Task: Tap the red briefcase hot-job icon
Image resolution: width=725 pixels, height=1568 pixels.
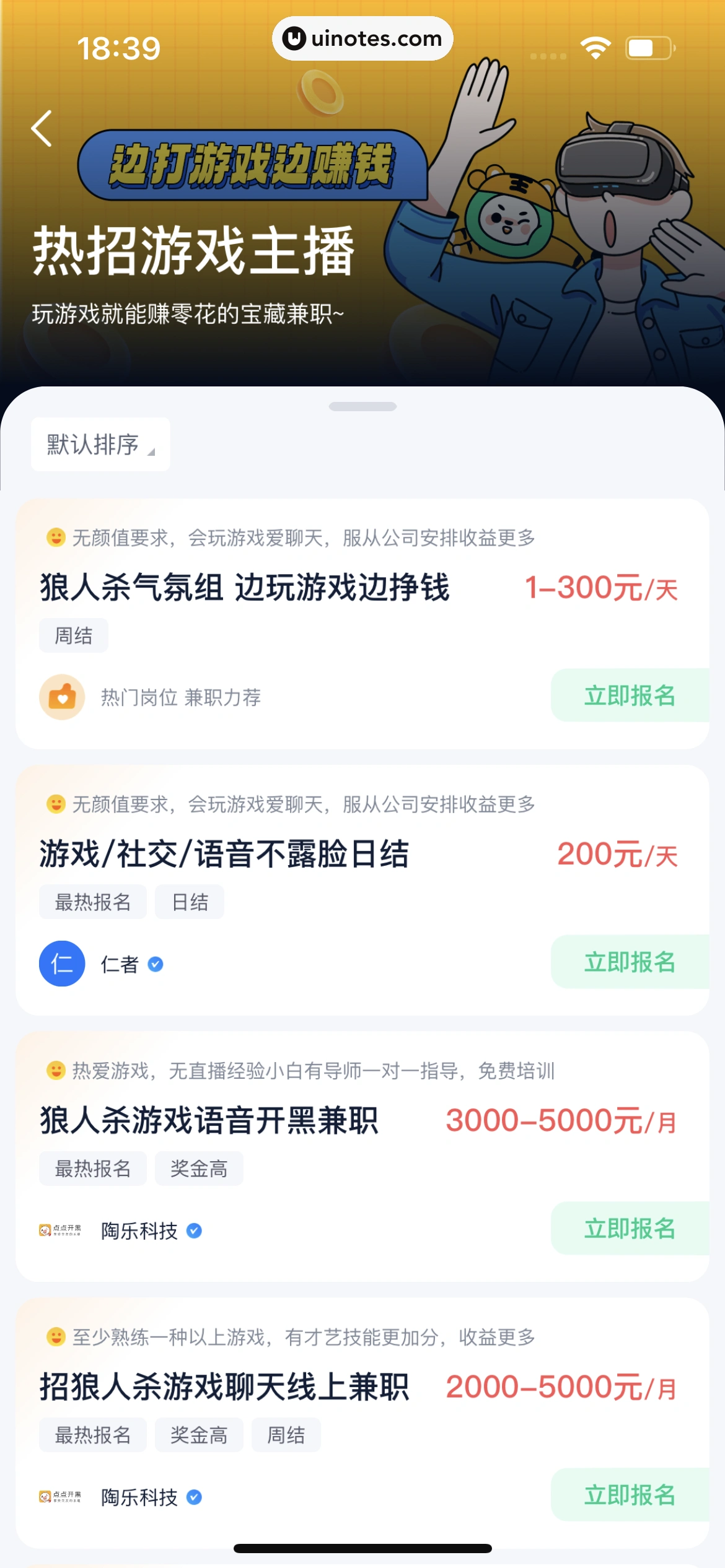Action: [x=62, y=696]
